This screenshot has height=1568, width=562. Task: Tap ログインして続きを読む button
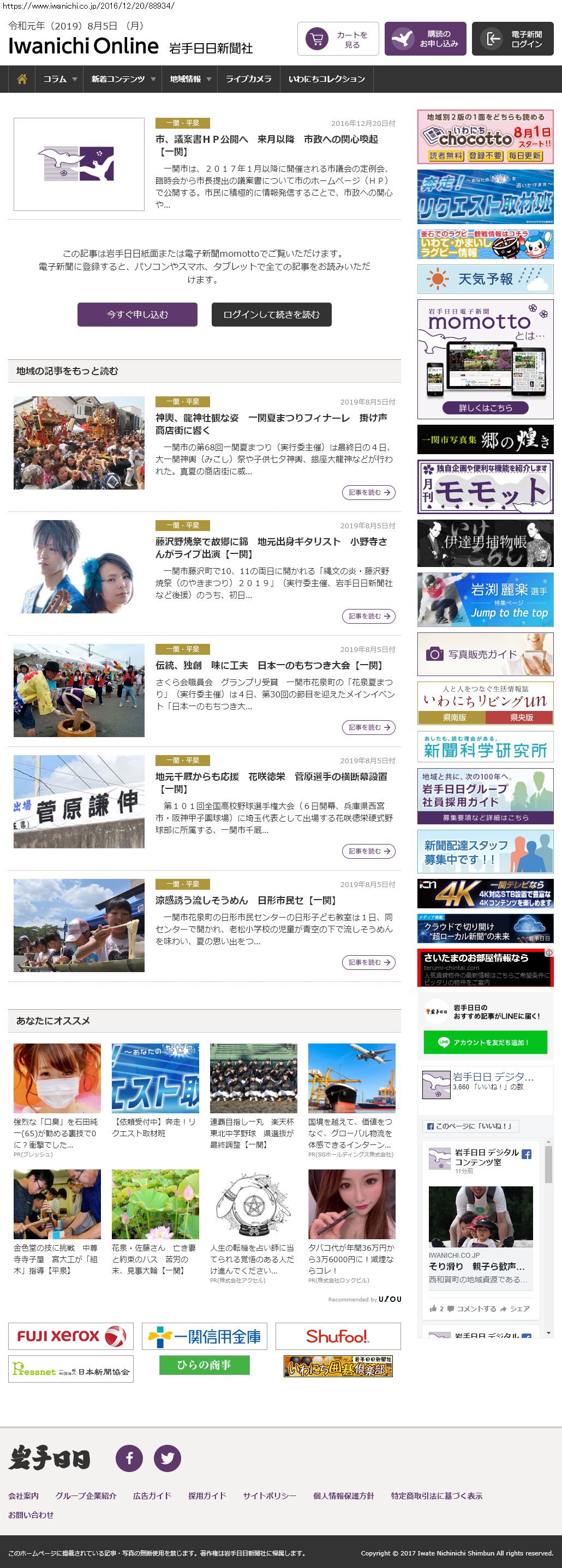[271, 315]
